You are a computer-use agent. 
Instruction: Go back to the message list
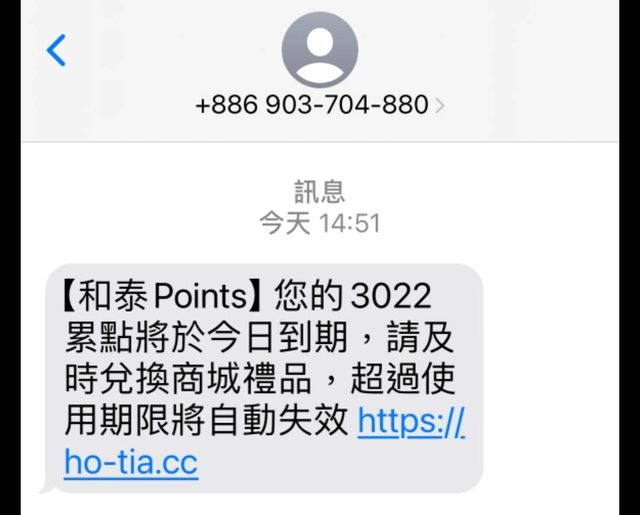point(57,49)
